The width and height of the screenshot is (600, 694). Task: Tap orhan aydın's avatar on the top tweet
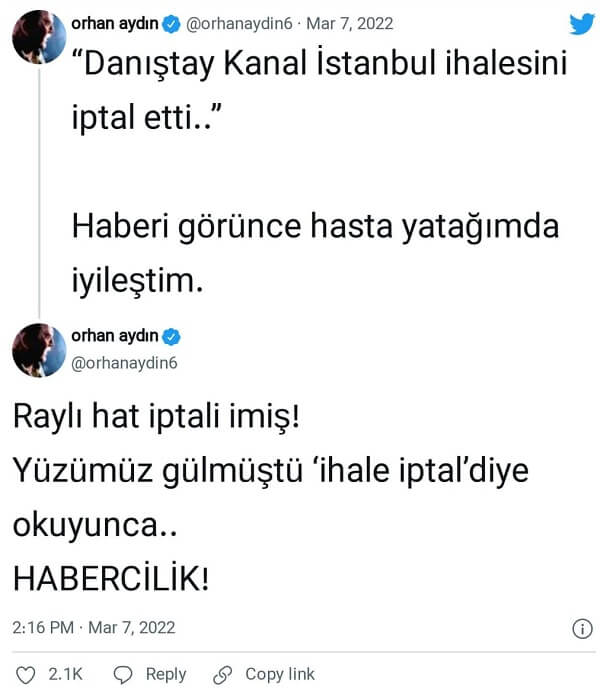click(x=39, y=36)
